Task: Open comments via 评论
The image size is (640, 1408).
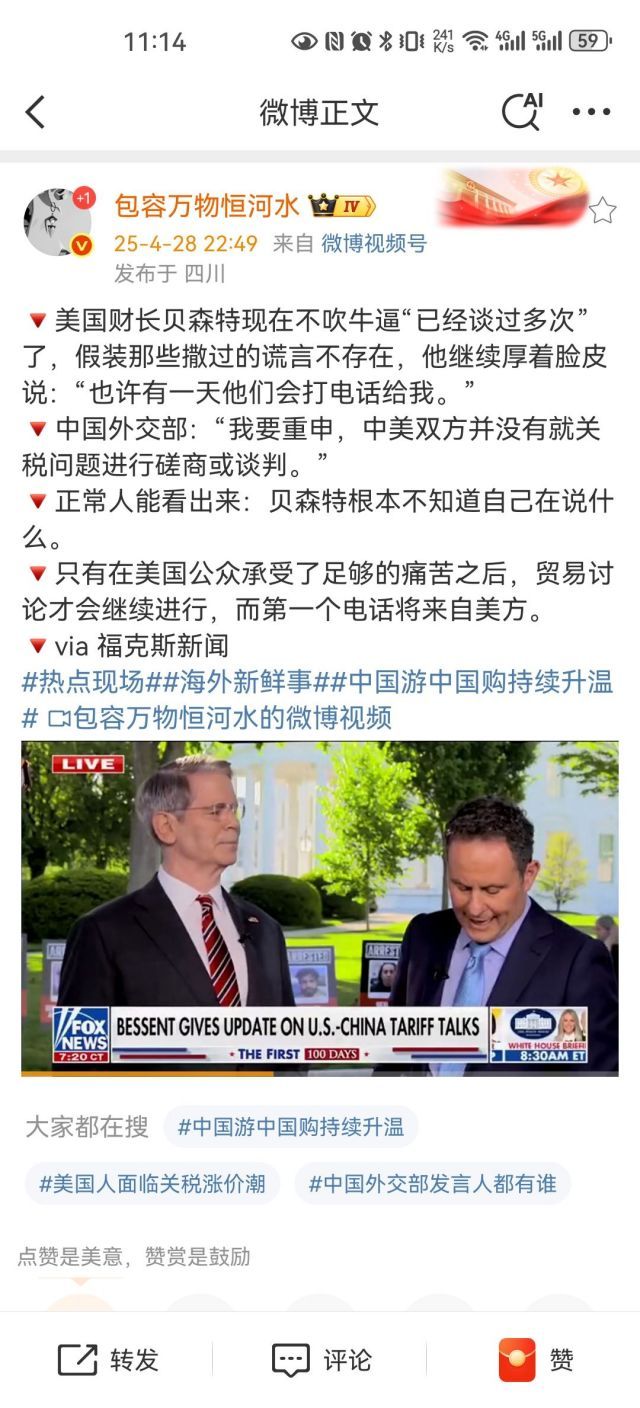Action: (x=321, y=1360)
